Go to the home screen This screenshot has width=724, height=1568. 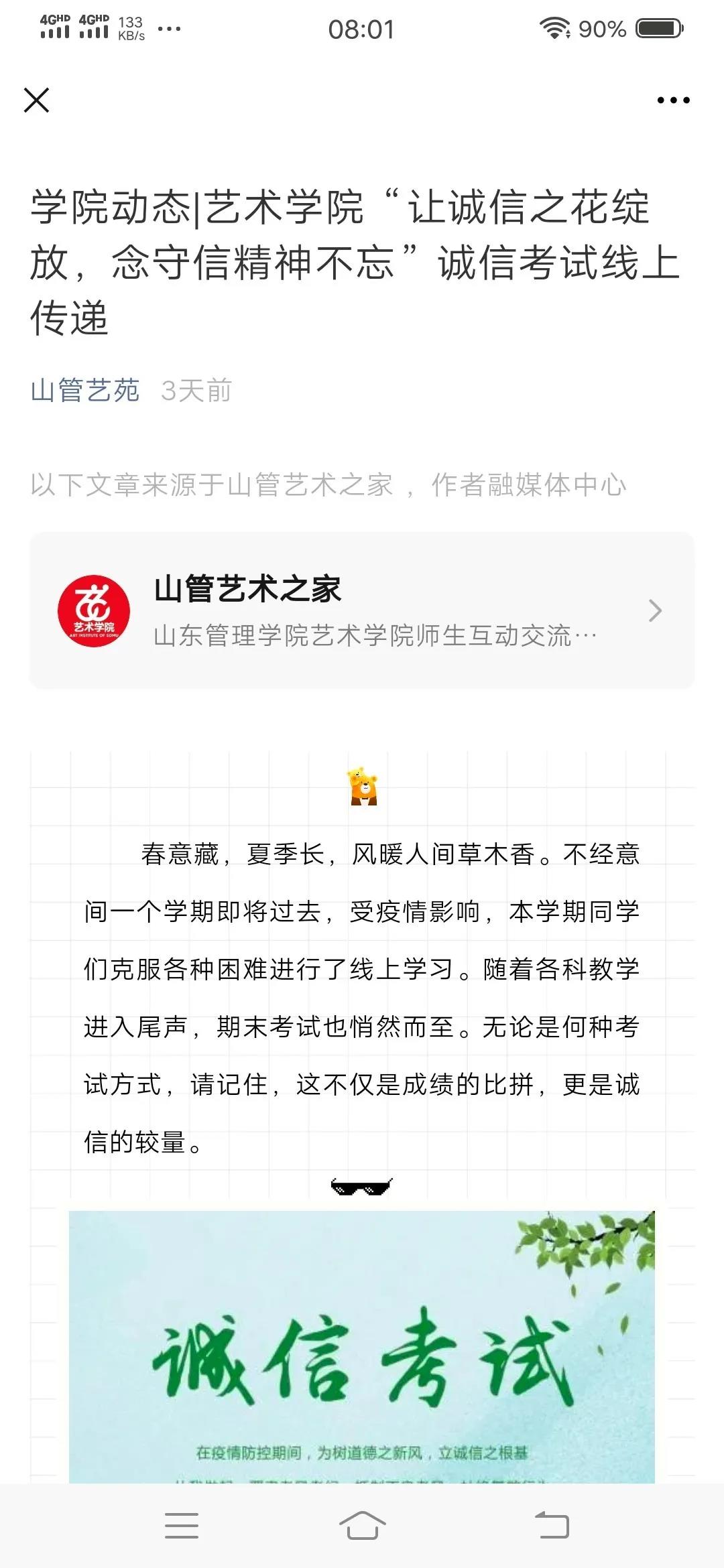(362, 1526)
